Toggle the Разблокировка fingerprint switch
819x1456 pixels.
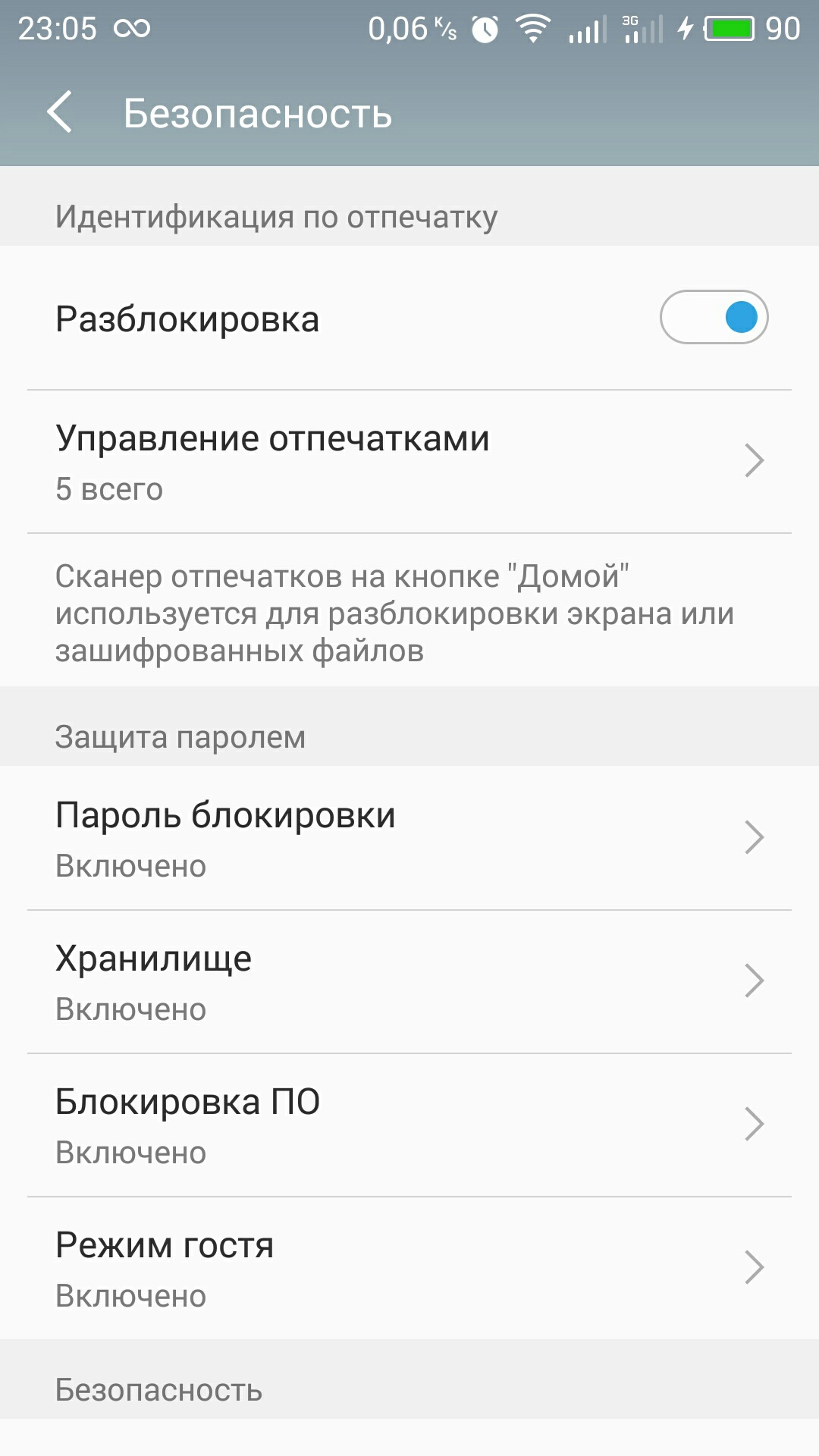click(x=714, y=317)
